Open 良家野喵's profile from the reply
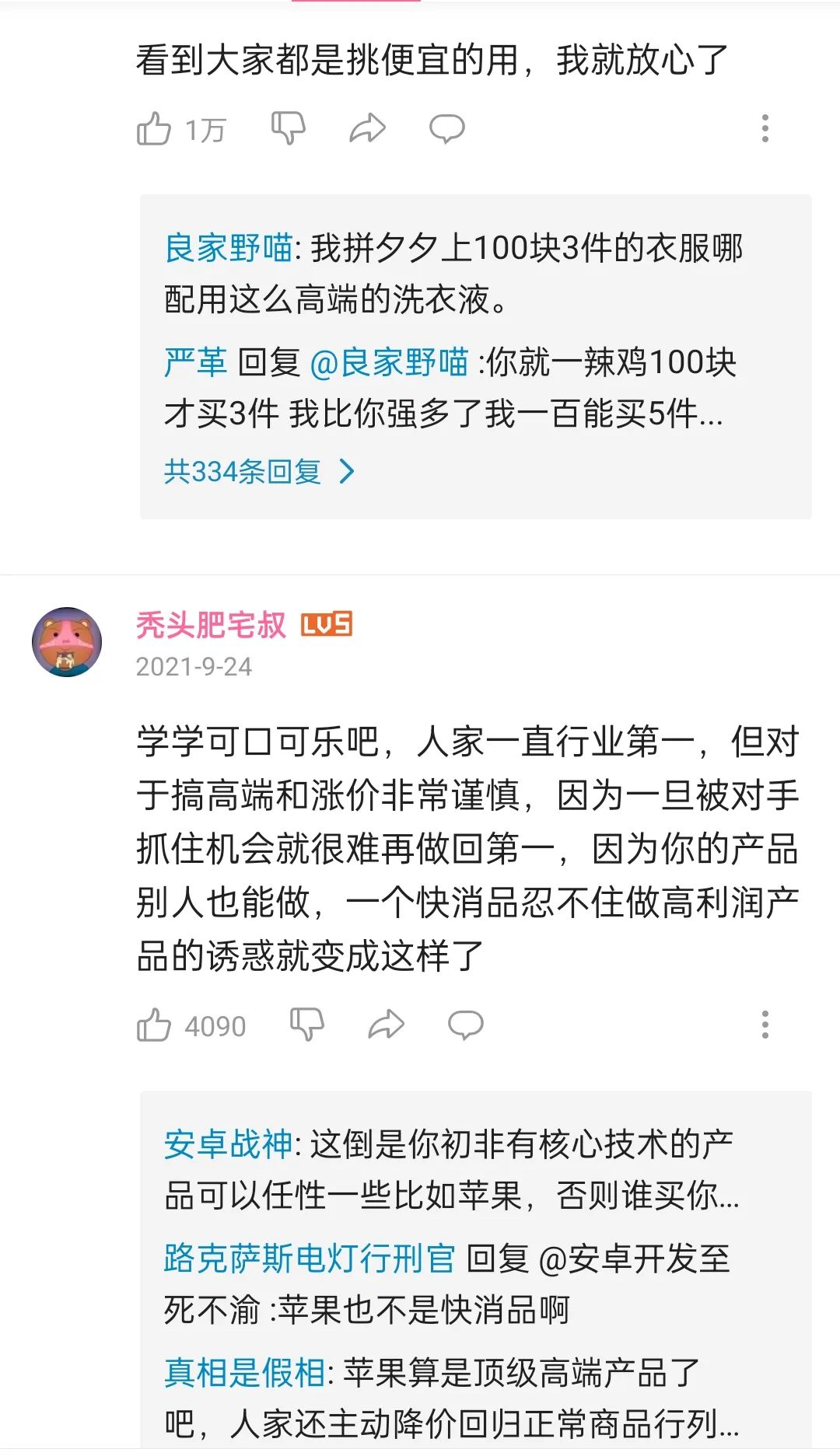 coord(228,249)
